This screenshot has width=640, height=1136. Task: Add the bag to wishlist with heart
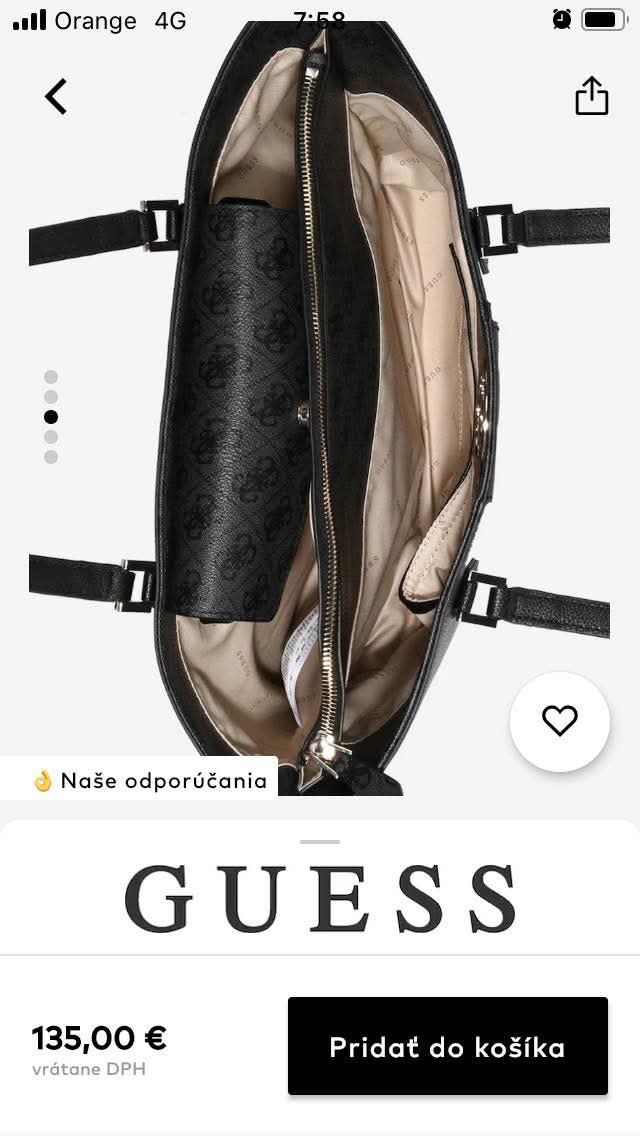pyautogui.click(x=559, y=721)
